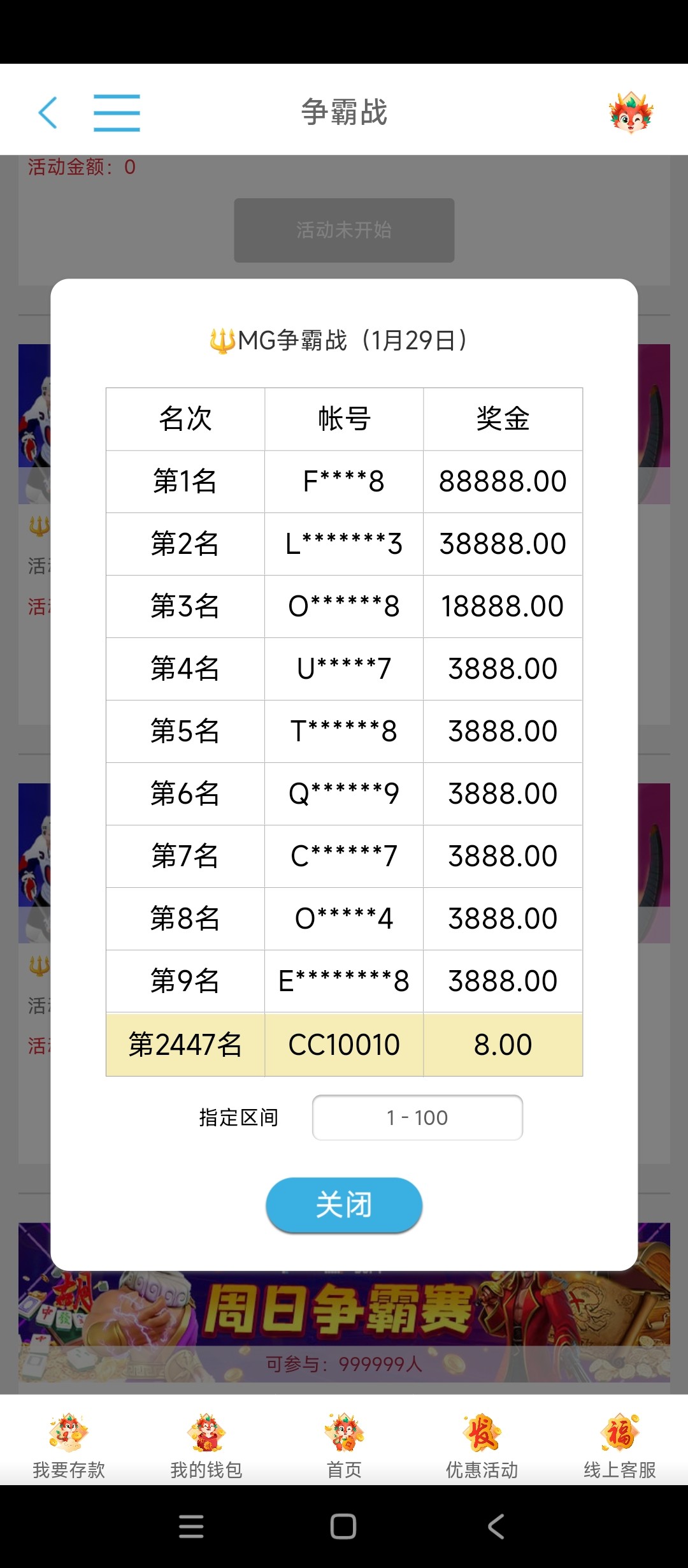Tap the grayed 活动未开始 button
The height and width of the screenshot is (1568, 688).
click(x=343, y=229)
